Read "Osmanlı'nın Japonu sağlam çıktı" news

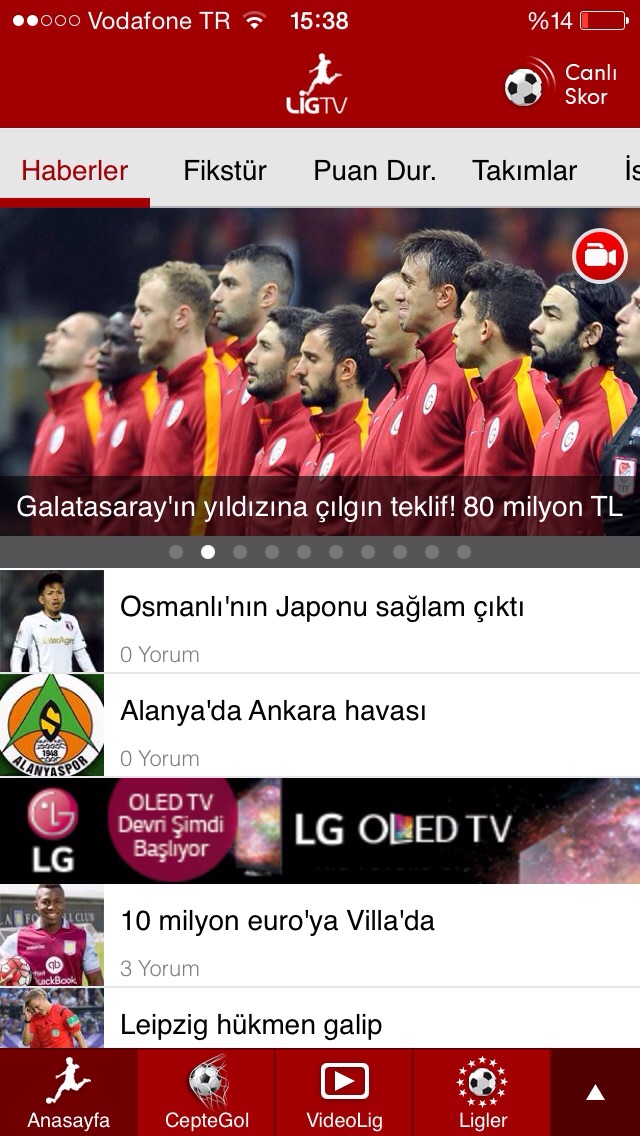[x=322, y=607]
